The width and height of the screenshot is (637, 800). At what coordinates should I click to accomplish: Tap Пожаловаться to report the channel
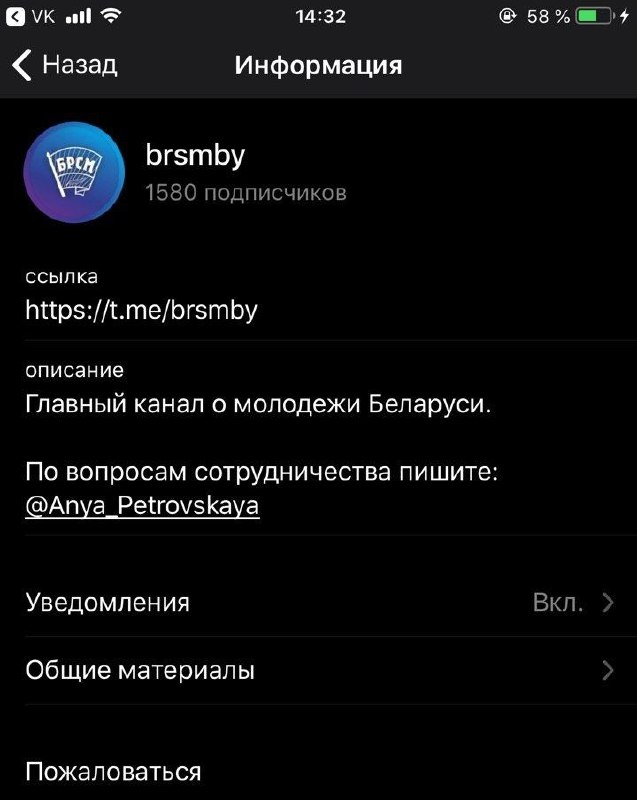pos(113,772)
